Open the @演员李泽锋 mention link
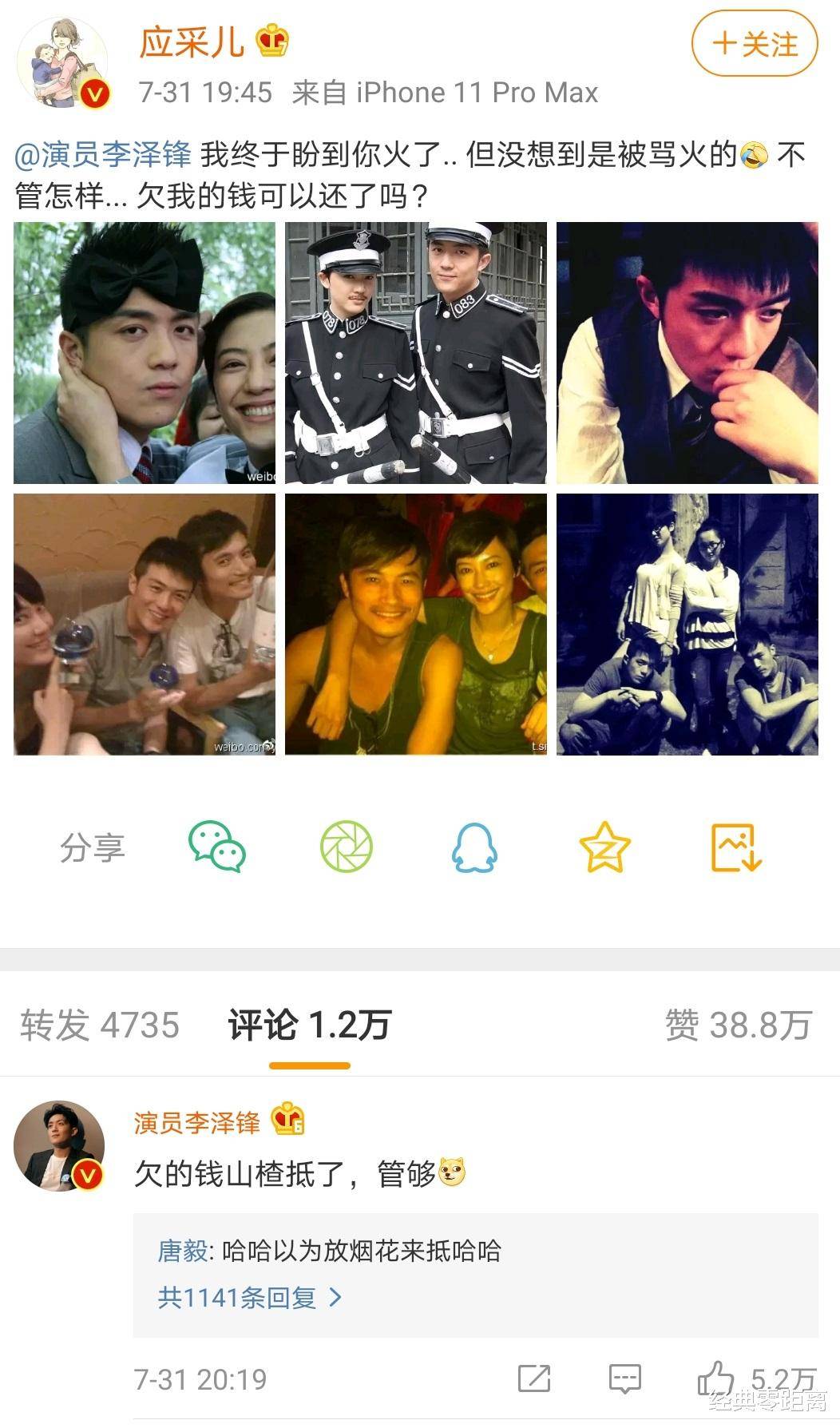840x1428 pixels. [103, 154]
